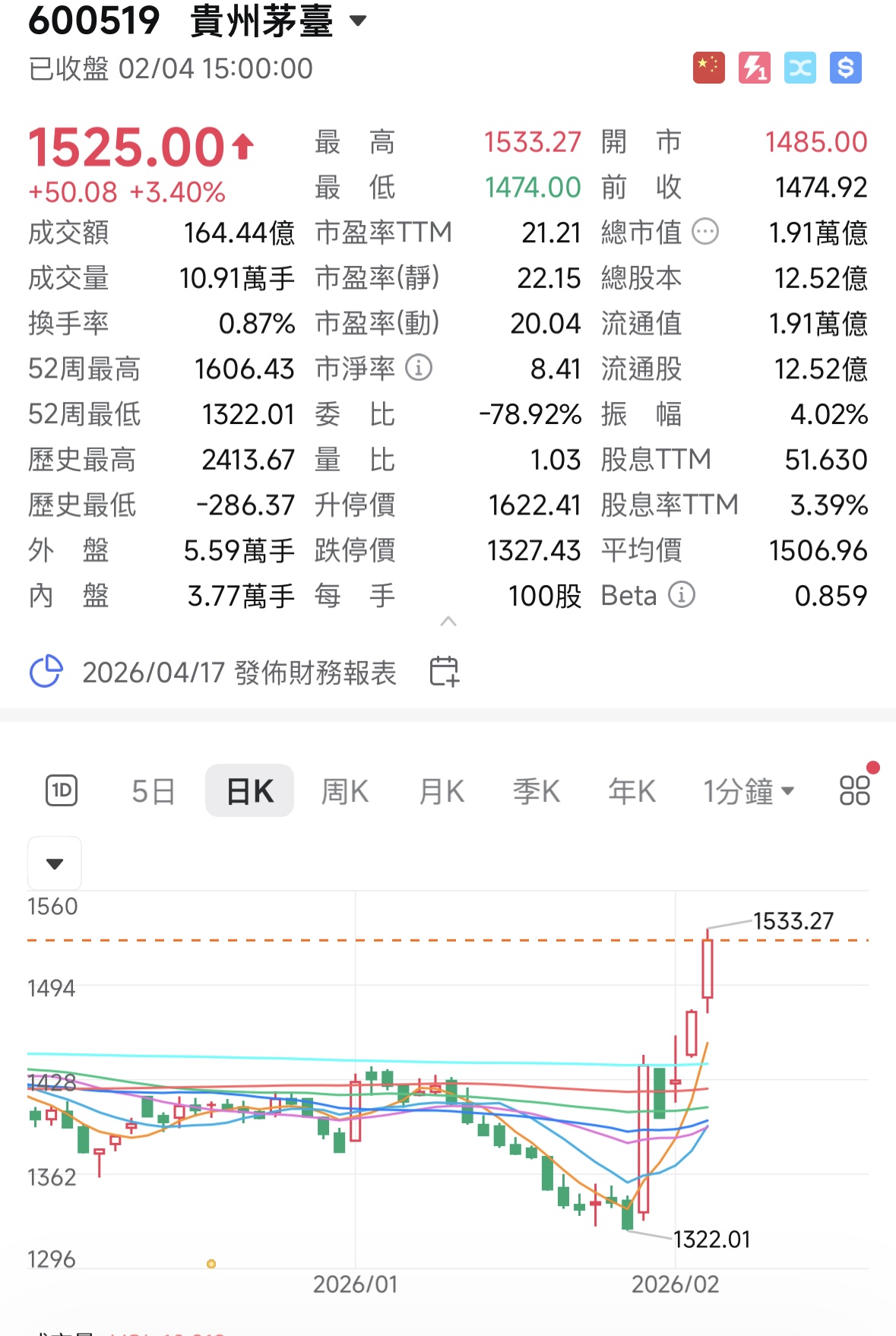Click the pie chart earnings report icon
The height and width of the screenshot is (1336, 896).
[46, 672]
